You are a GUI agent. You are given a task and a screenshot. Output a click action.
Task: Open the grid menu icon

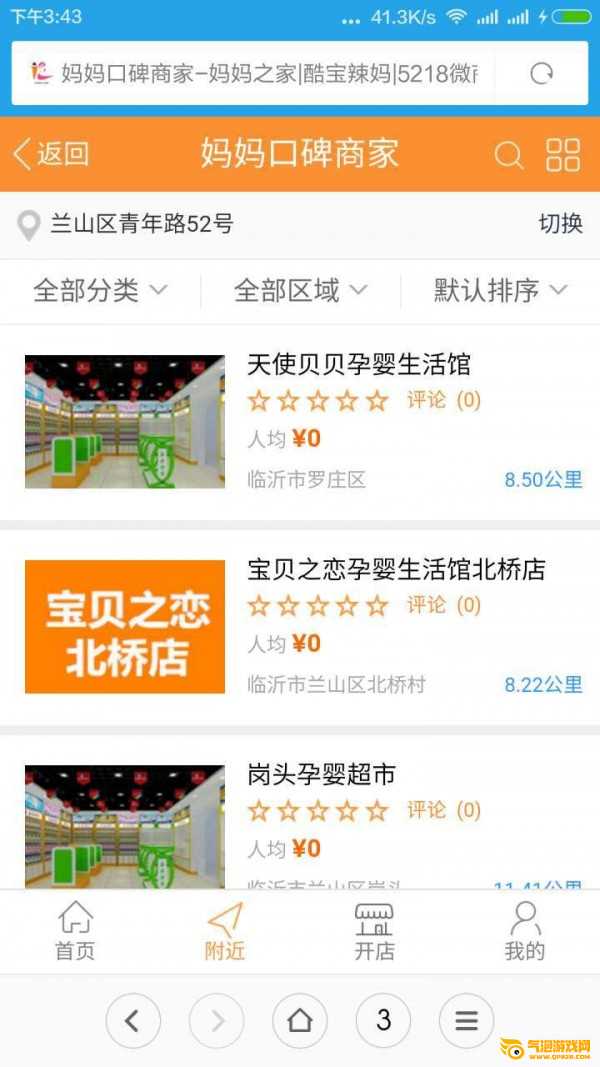[x=563, y=155]
